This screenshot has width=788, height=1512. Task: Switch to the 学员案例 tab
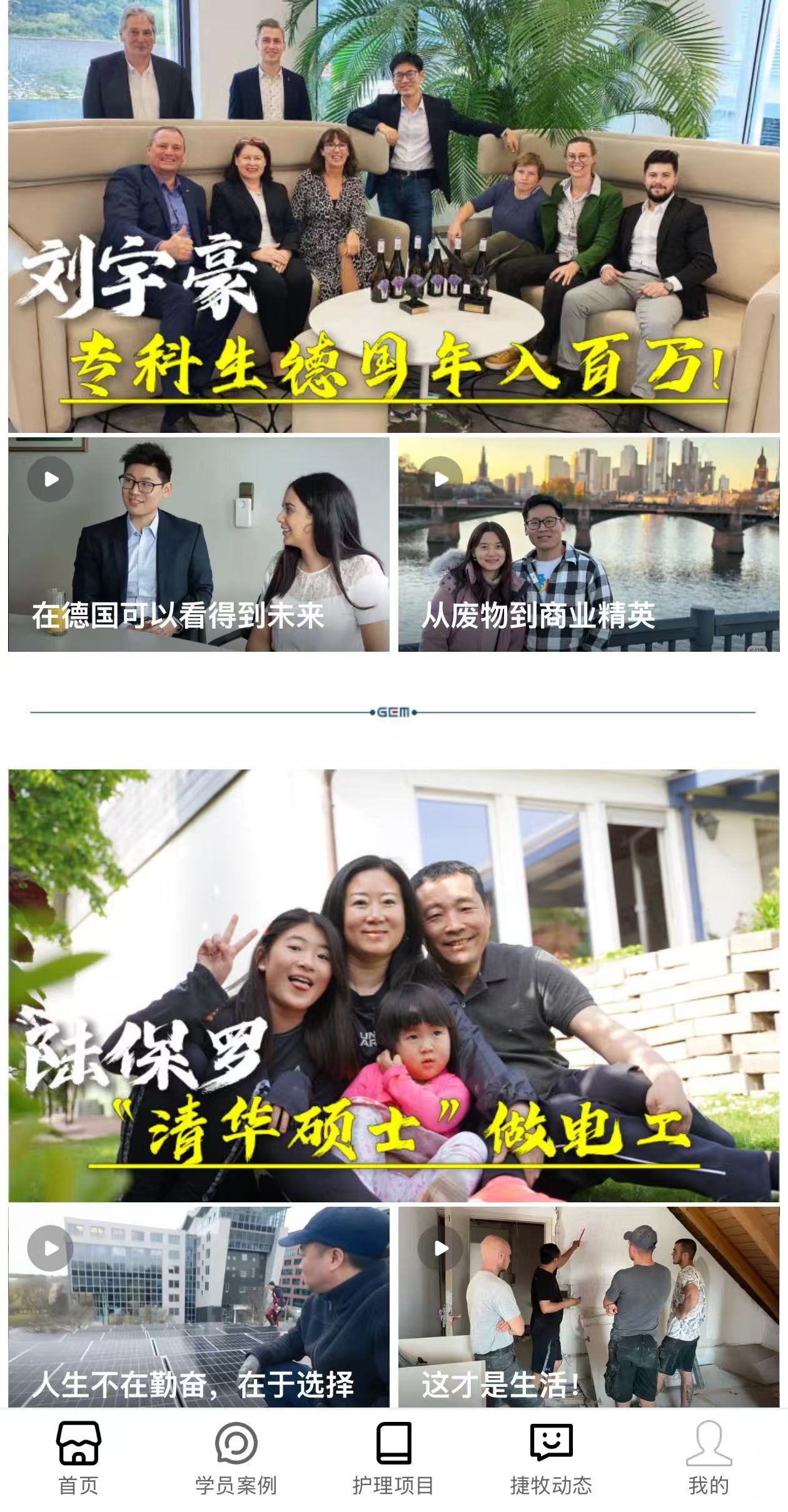tap(236, 1458)
